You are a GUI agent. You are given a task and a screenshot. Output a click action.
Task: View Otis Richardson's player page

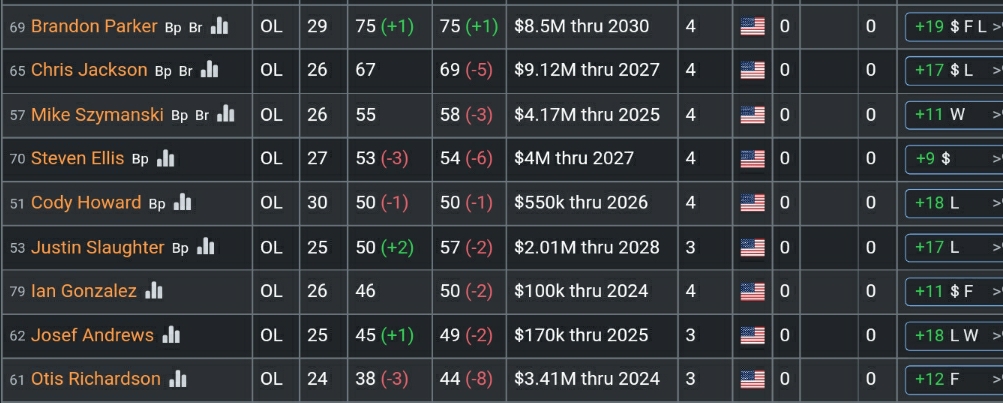coord(95,379)
